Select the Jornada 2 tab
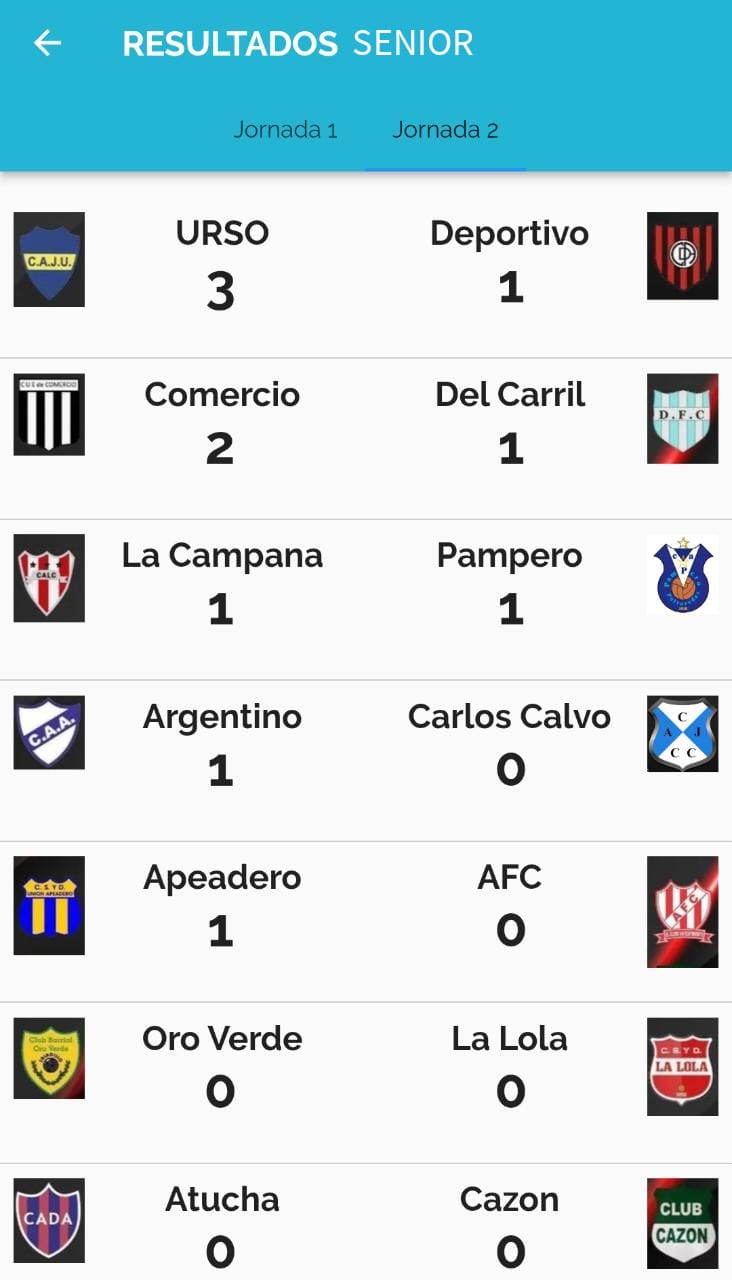732x1280 pixels. tap(445, 130)
